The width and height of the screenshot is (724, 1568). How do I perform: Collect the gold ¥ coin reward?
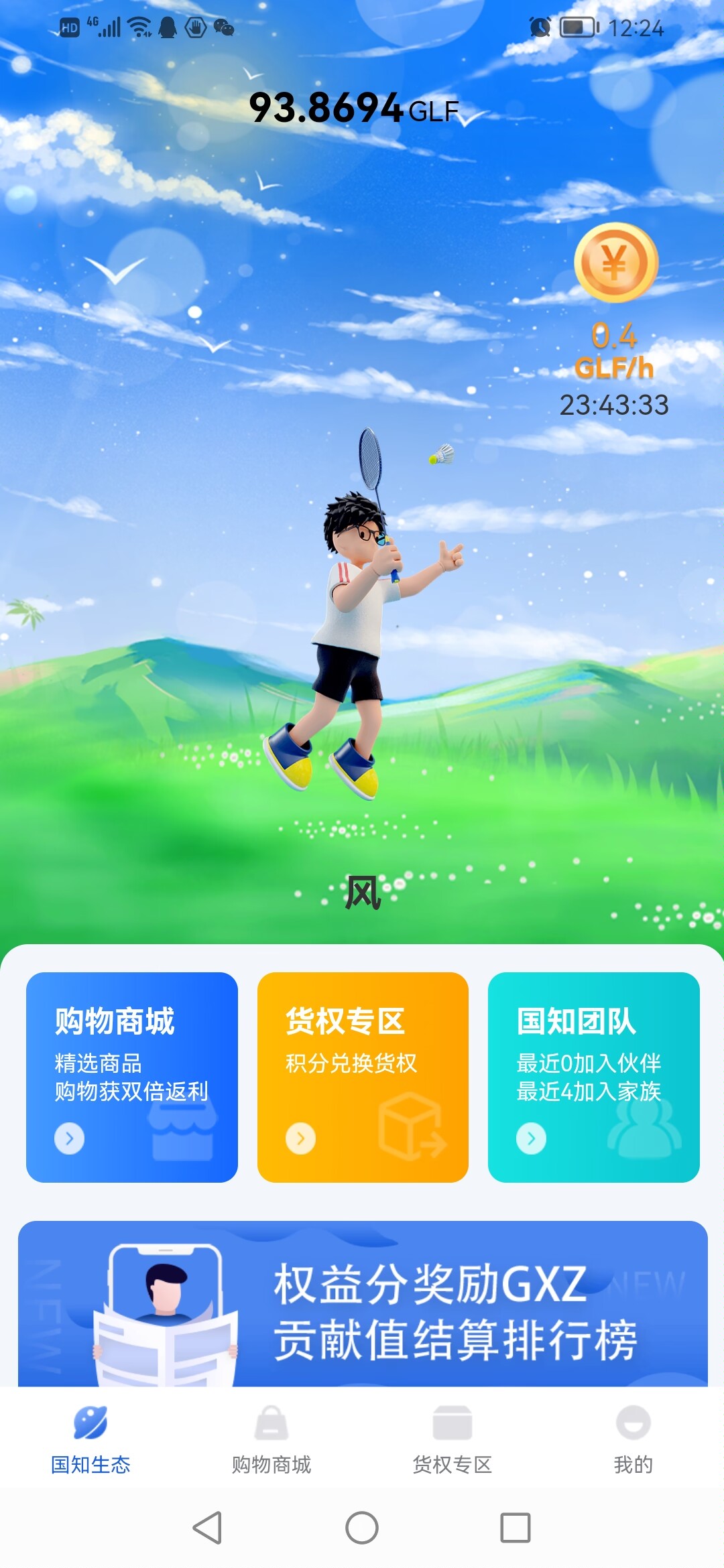pyautogui.click(x=615, y=263)
